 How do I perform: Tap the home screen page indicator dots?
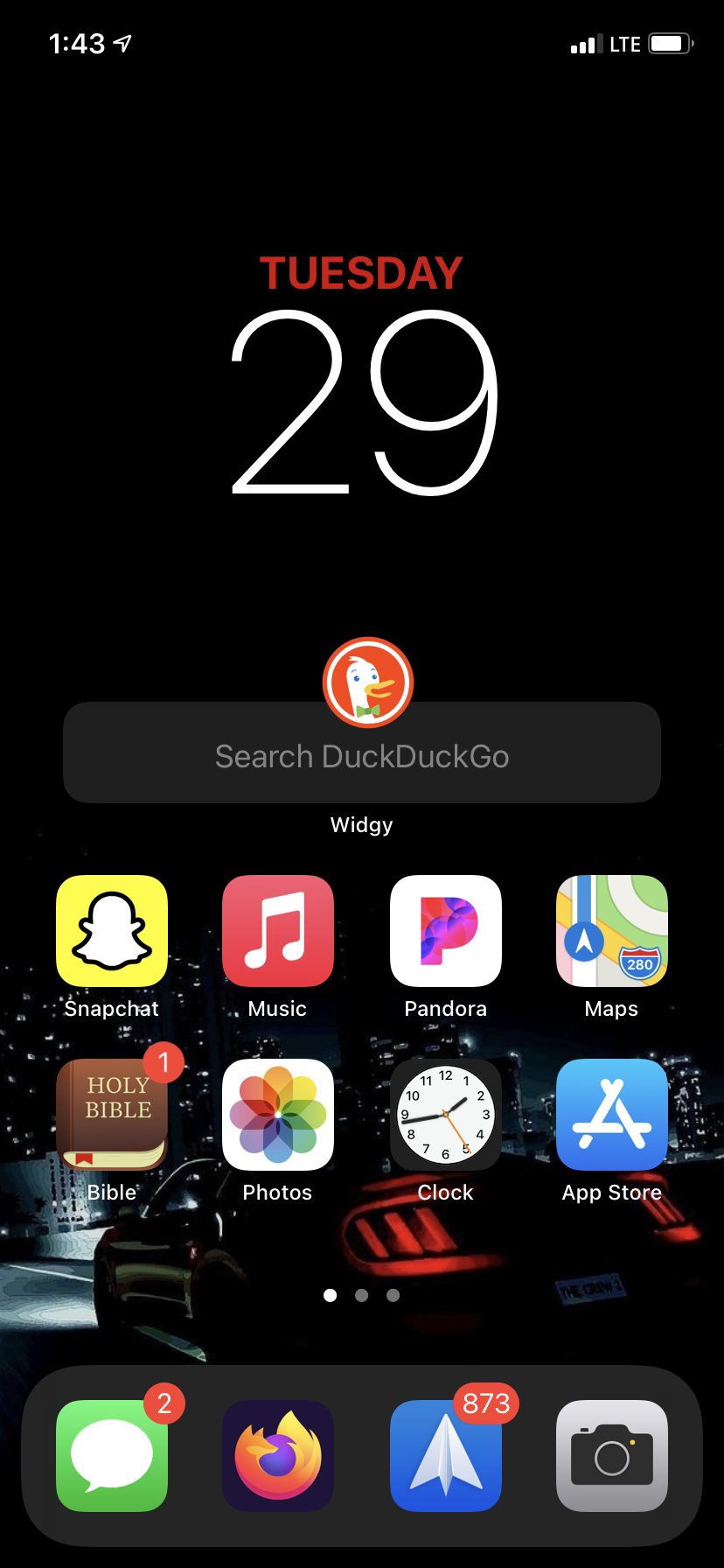tap(362, 1295)
